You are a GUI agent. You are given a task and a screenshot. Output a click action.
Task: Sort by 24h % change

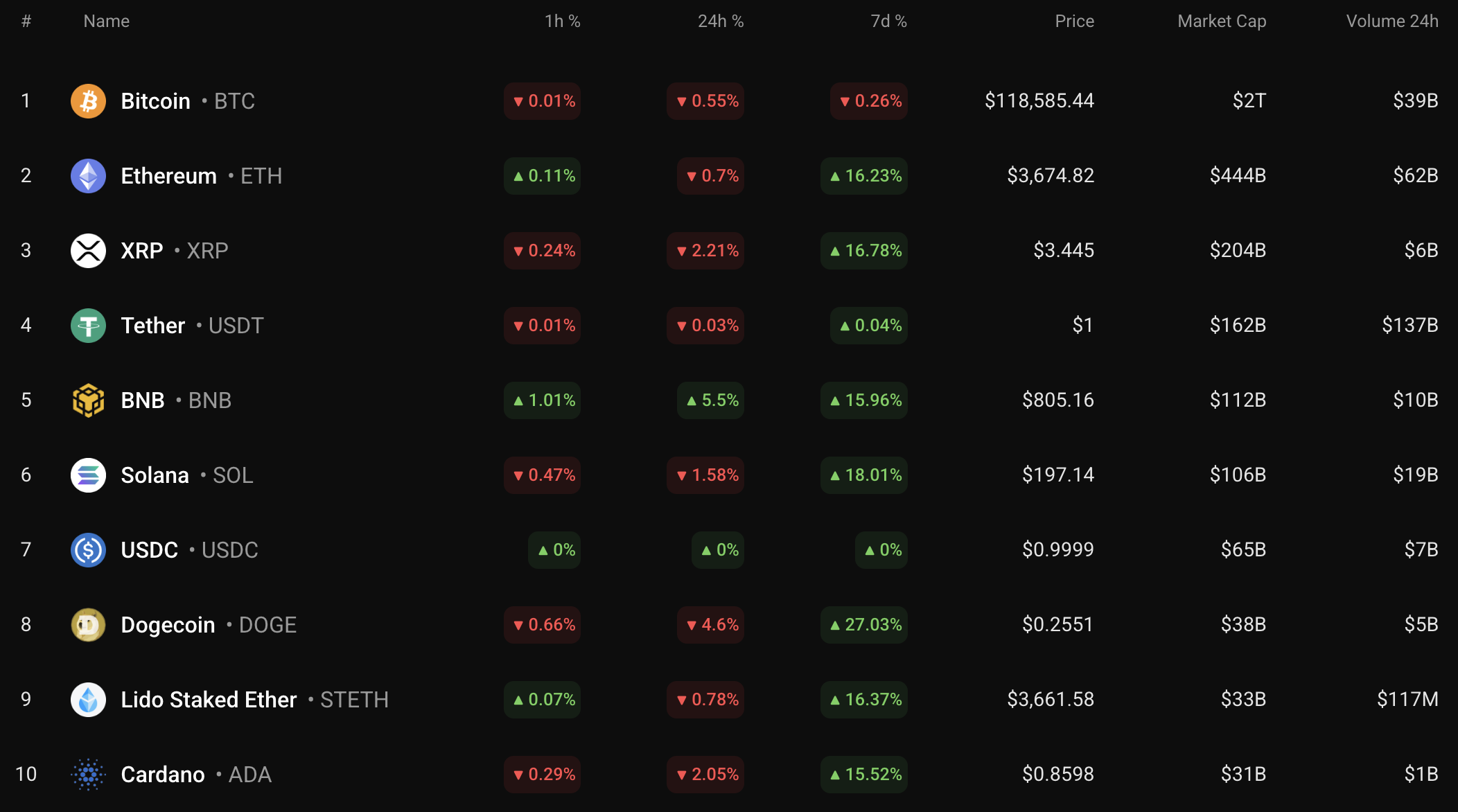tap(720, 21)
